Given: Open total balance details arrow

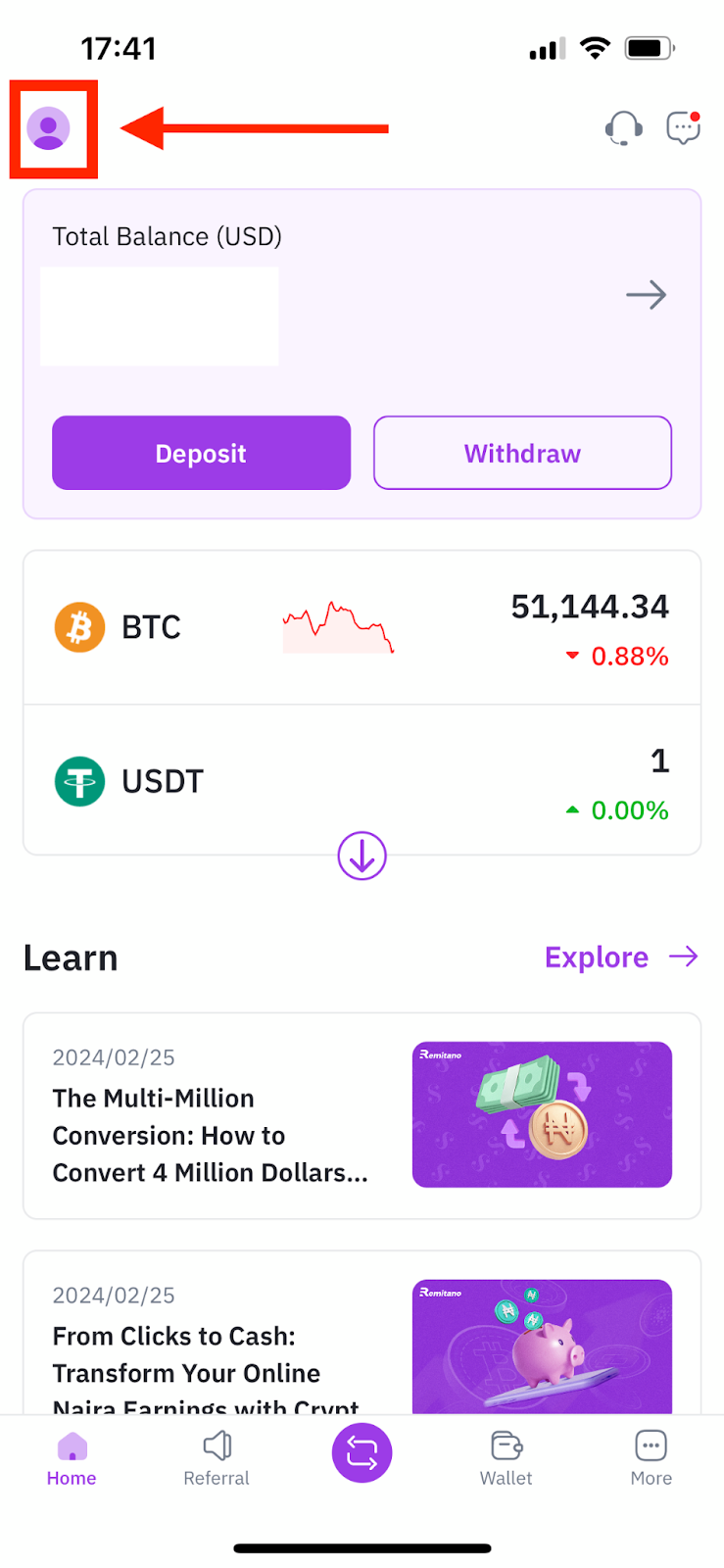Looking at the screenshot, I should 646,295.
